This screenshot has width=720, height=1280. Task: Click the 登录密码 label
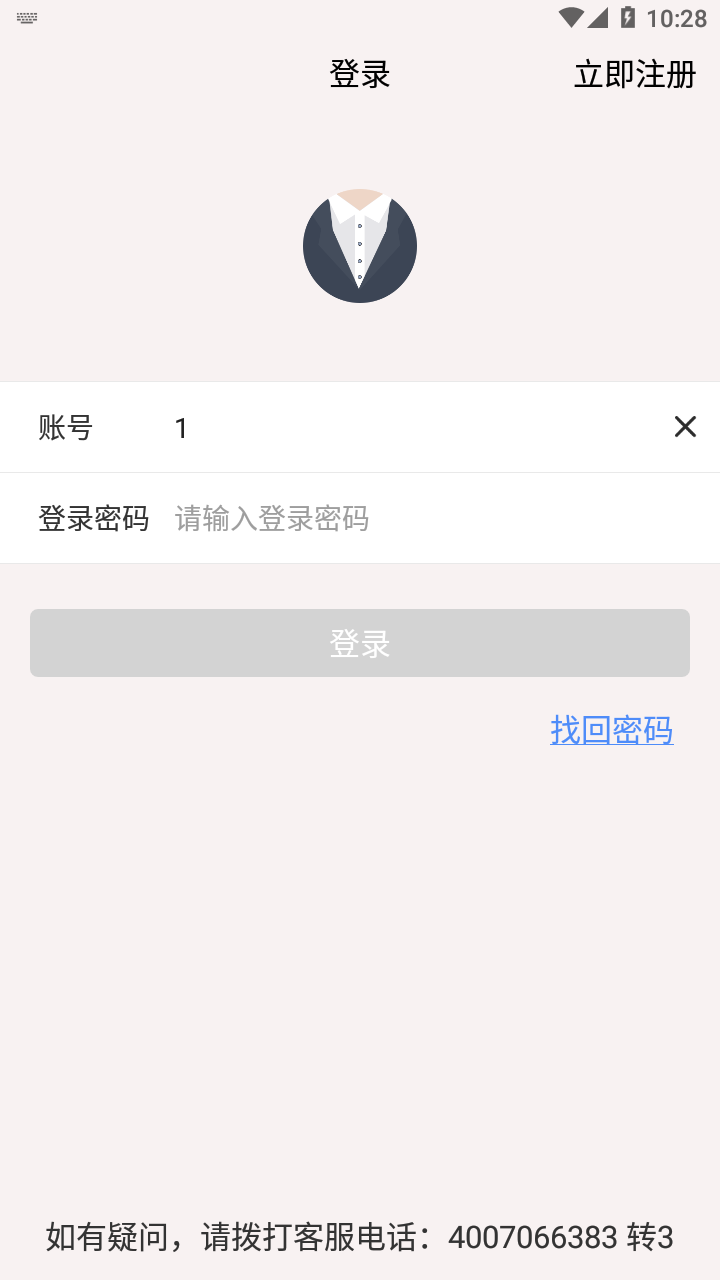[x=95, y=518]
